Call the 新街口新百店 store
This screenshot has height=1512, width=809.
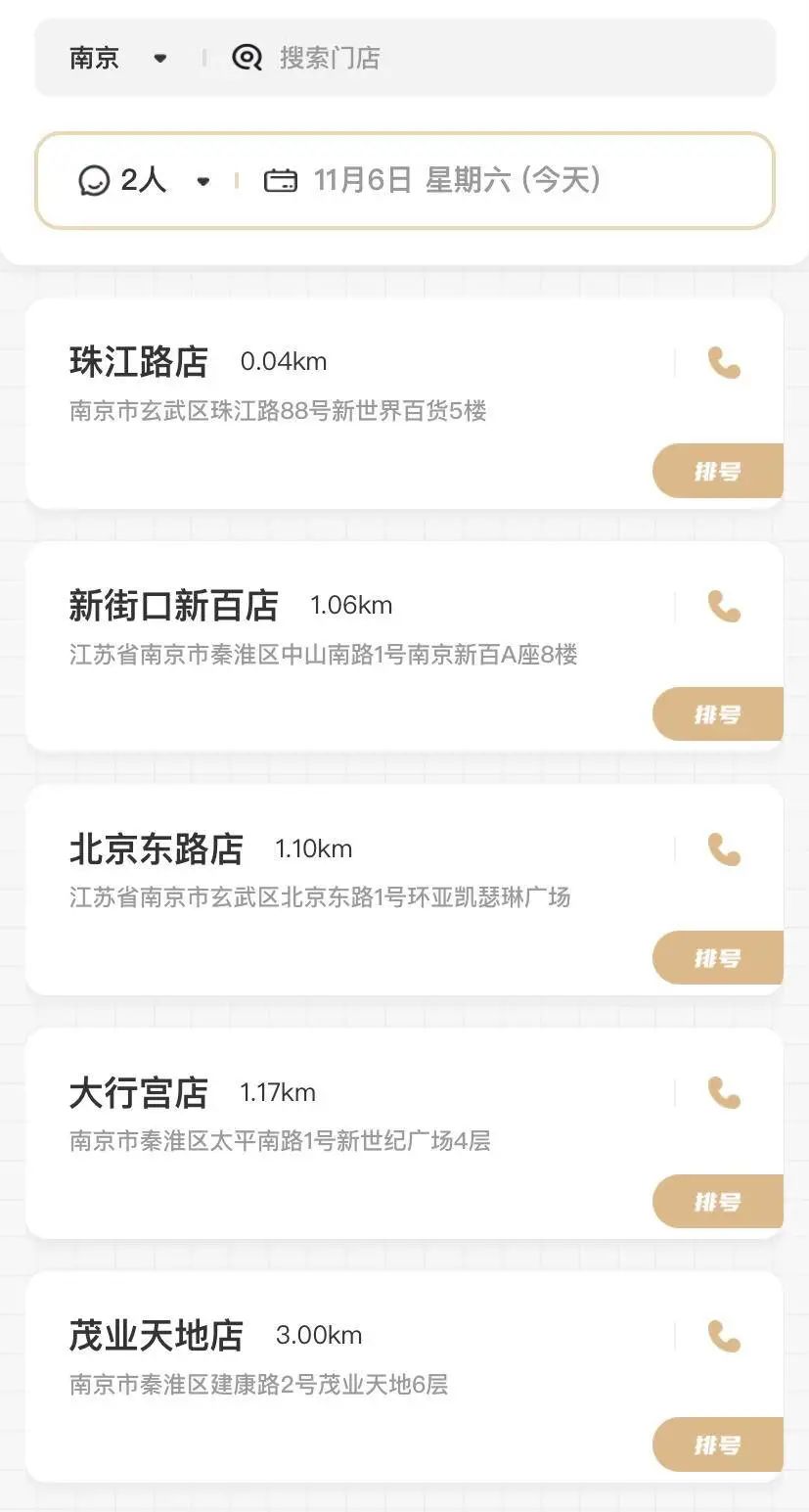(x=724, y=607)
